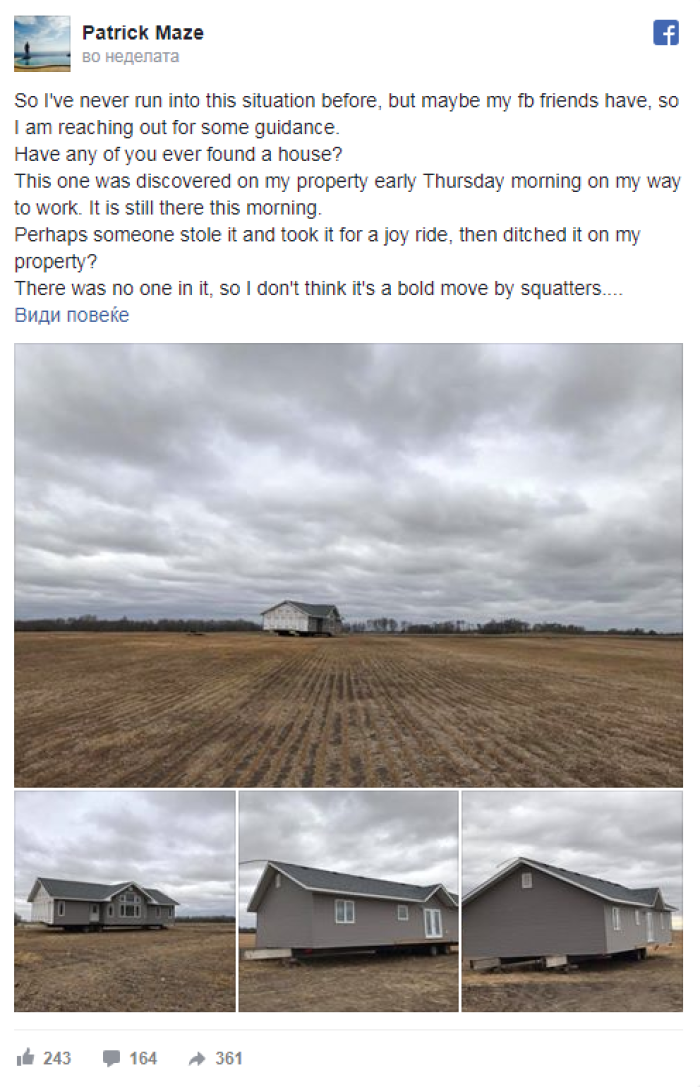700x1087 pixels.
Task: View the photo of the house front with gable window
Action: [x=125, y=901]
